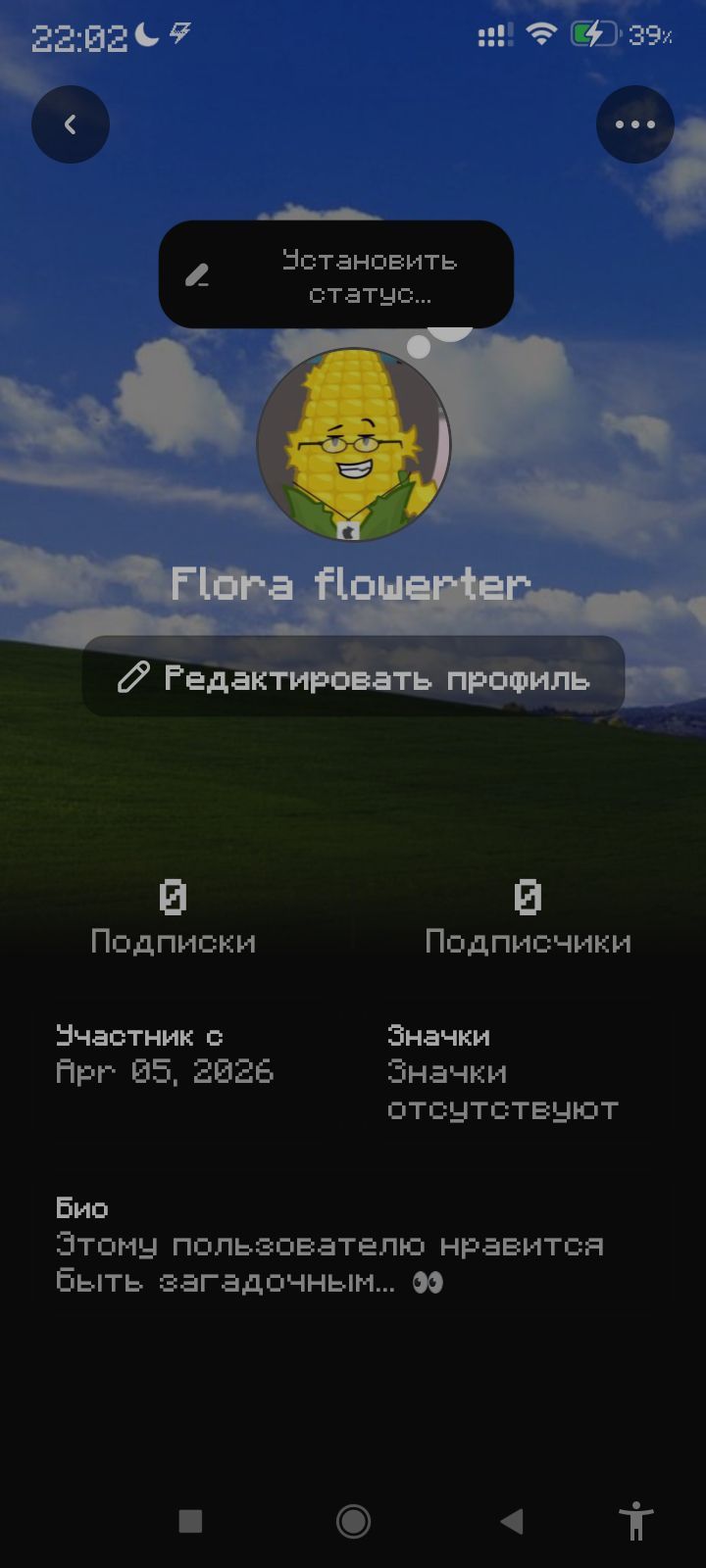Open the corn profile avatar
The height and width of the screenshot is (1568, 706).
[354, 445]
